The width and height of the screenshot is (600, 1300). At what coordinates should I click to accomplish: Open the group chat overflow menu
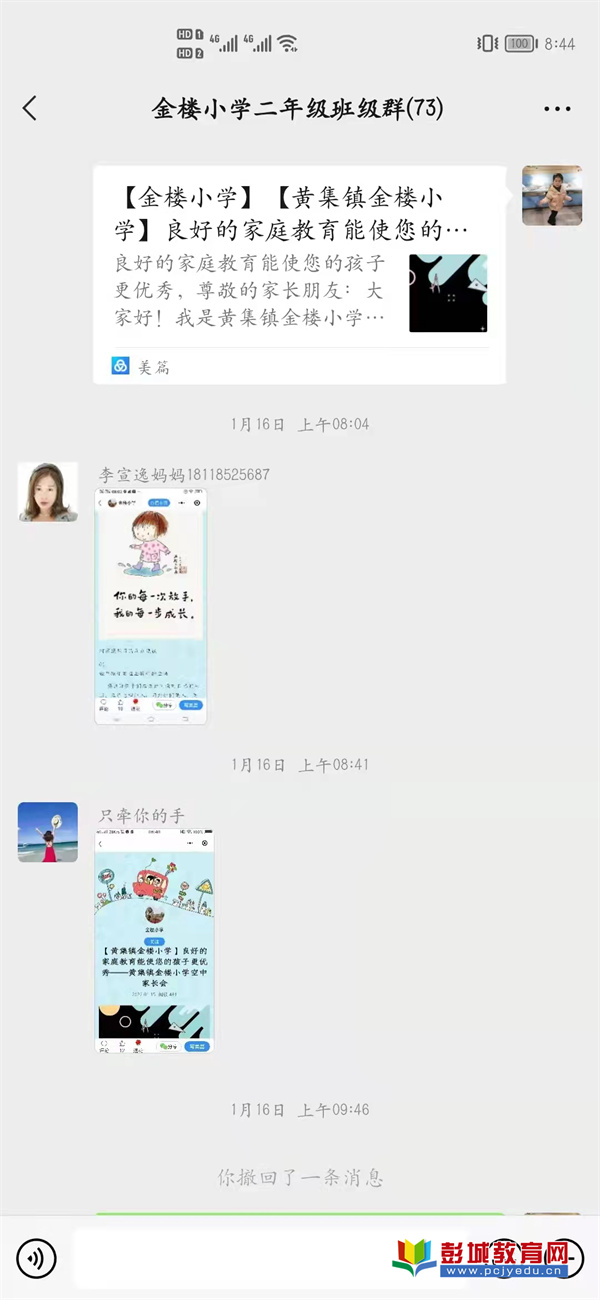click(x=557, y=109)
